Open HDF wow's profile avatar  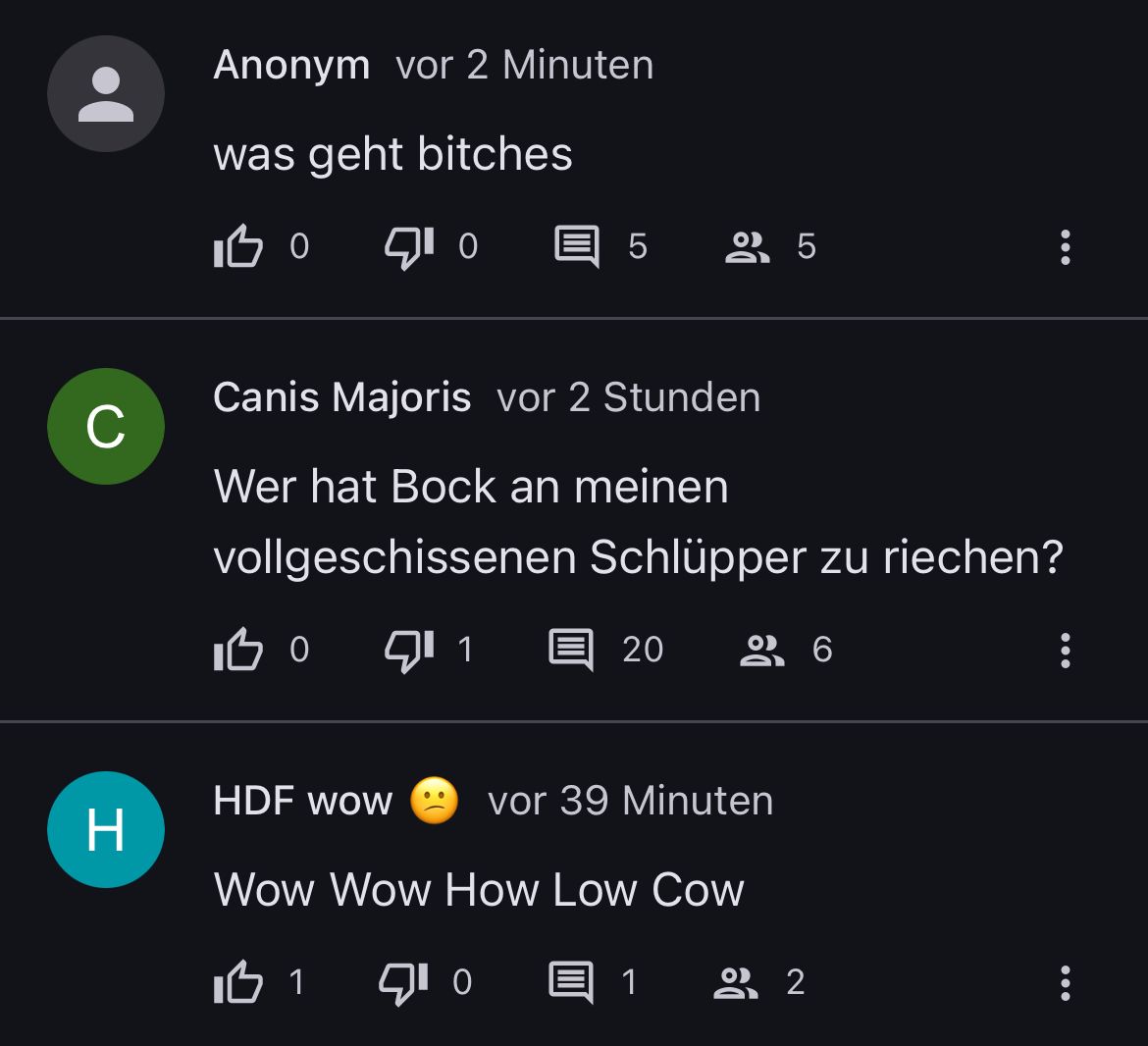click(106, 830)
